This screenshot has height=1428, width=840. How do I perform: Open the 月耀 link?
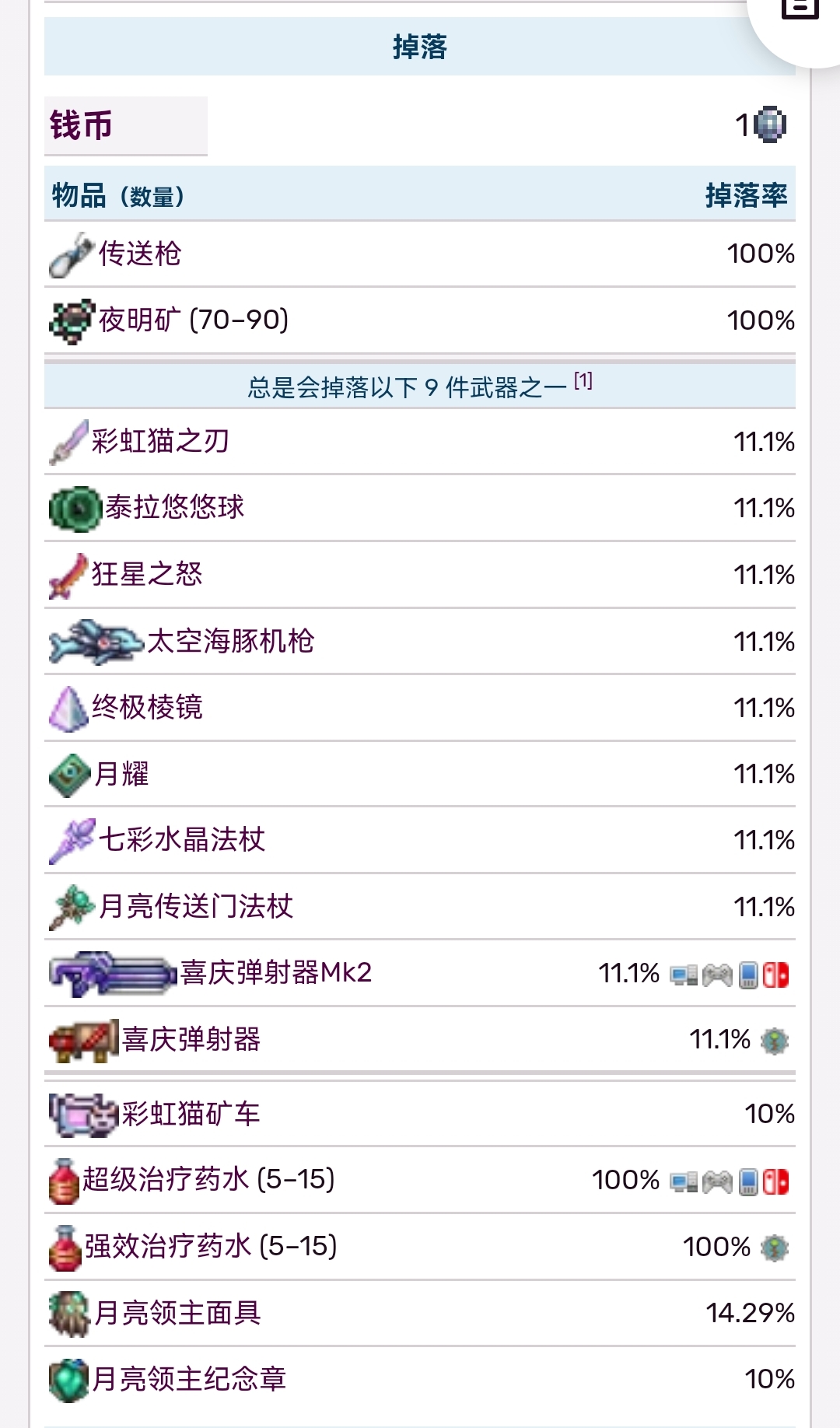121,774
